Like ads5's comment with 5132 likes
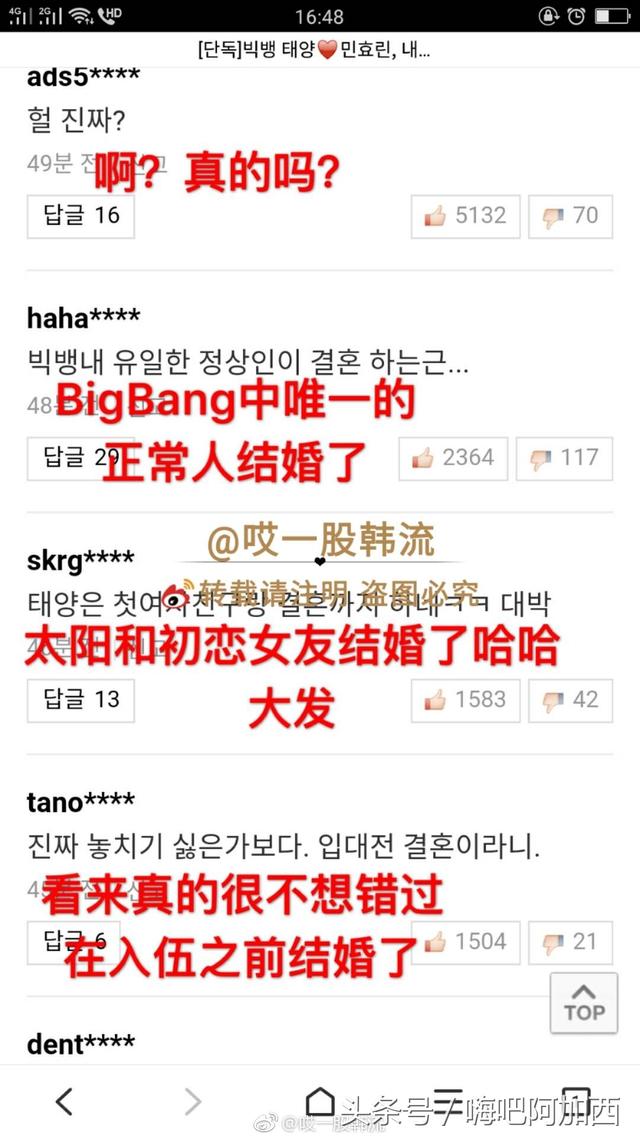640x1139 pixels. pyautogui.click(x=466, y=215)
